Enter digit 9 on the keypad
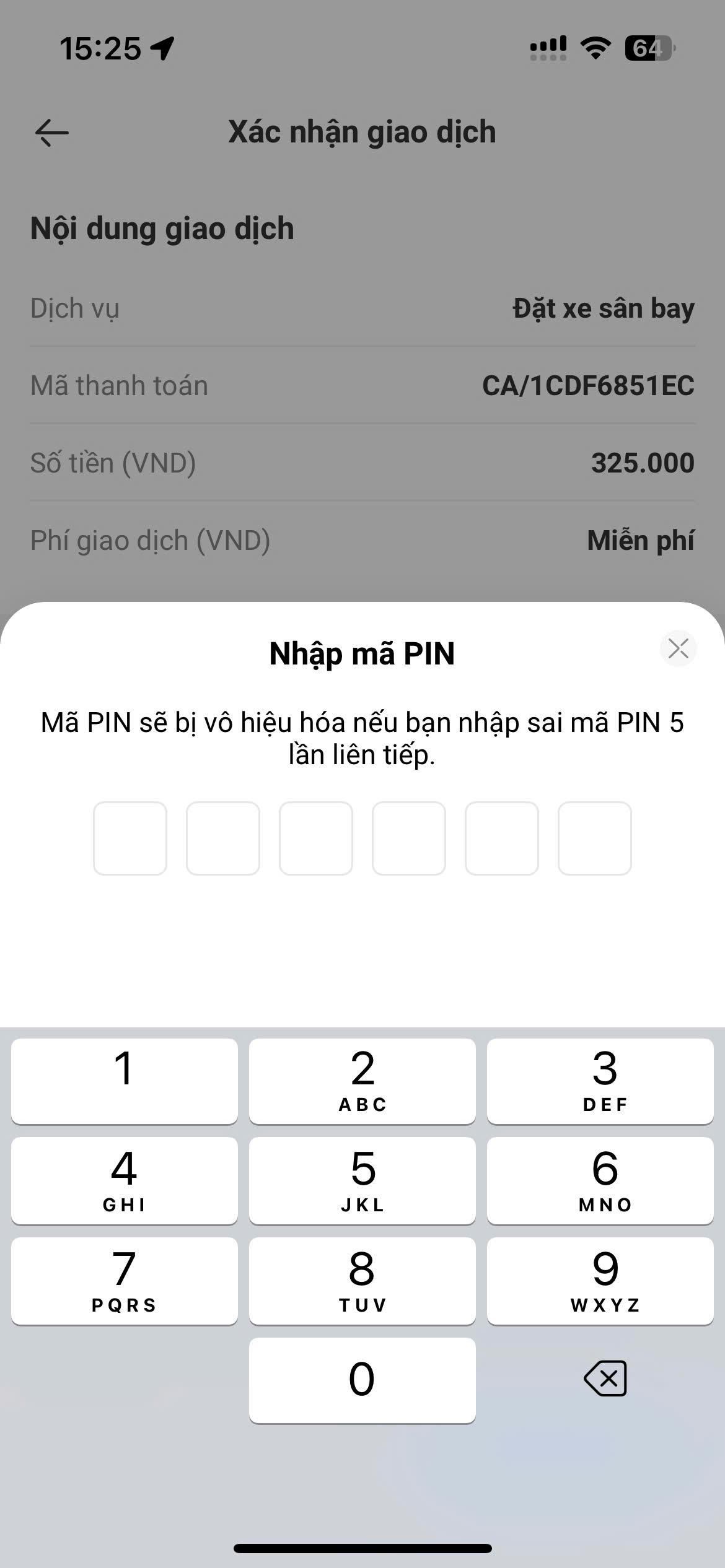The height and width of the screenshot is (1568, 725). [600, 1281]
